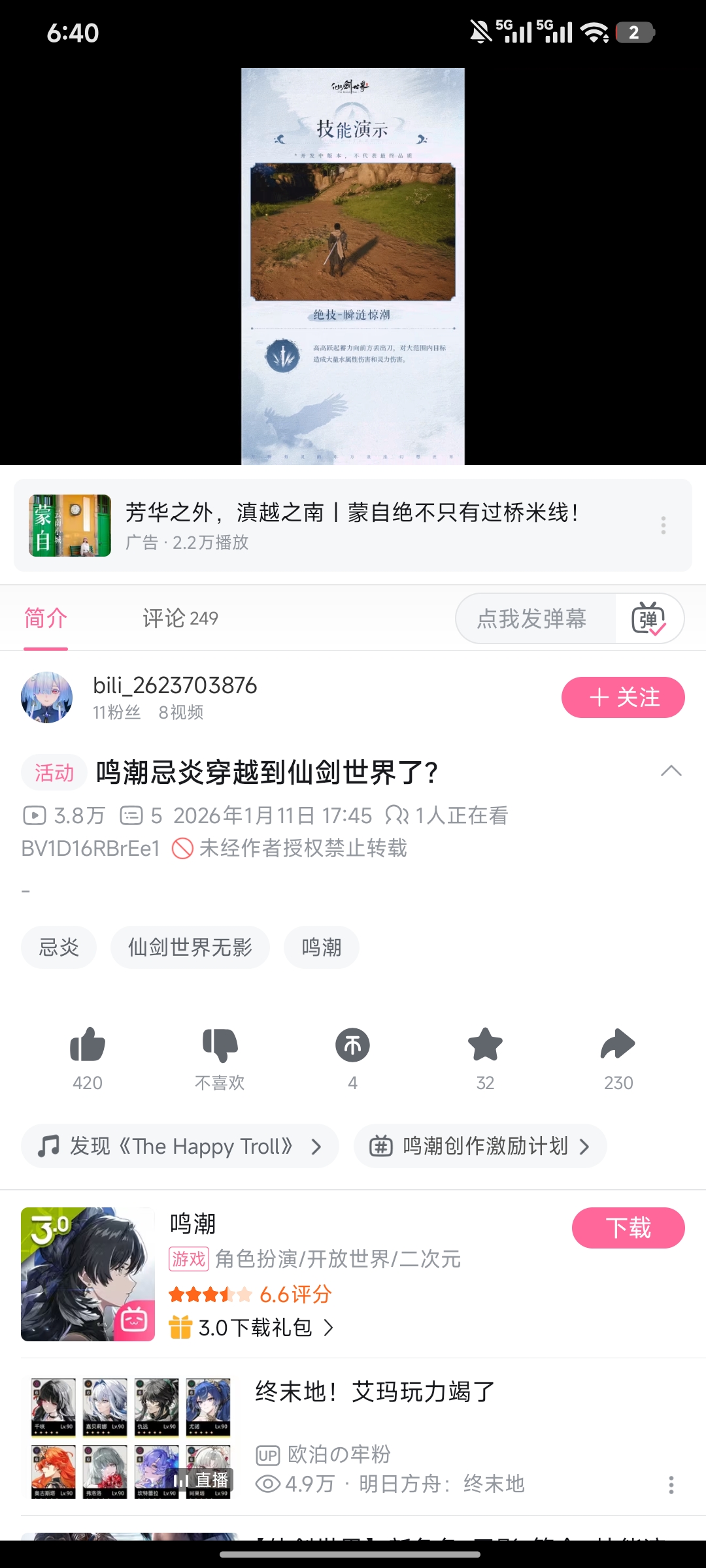Open more options on the 蒙自 ad
Image resolution: width=706 pixels, height=1568 pixels.
click(x=664, y=525)
